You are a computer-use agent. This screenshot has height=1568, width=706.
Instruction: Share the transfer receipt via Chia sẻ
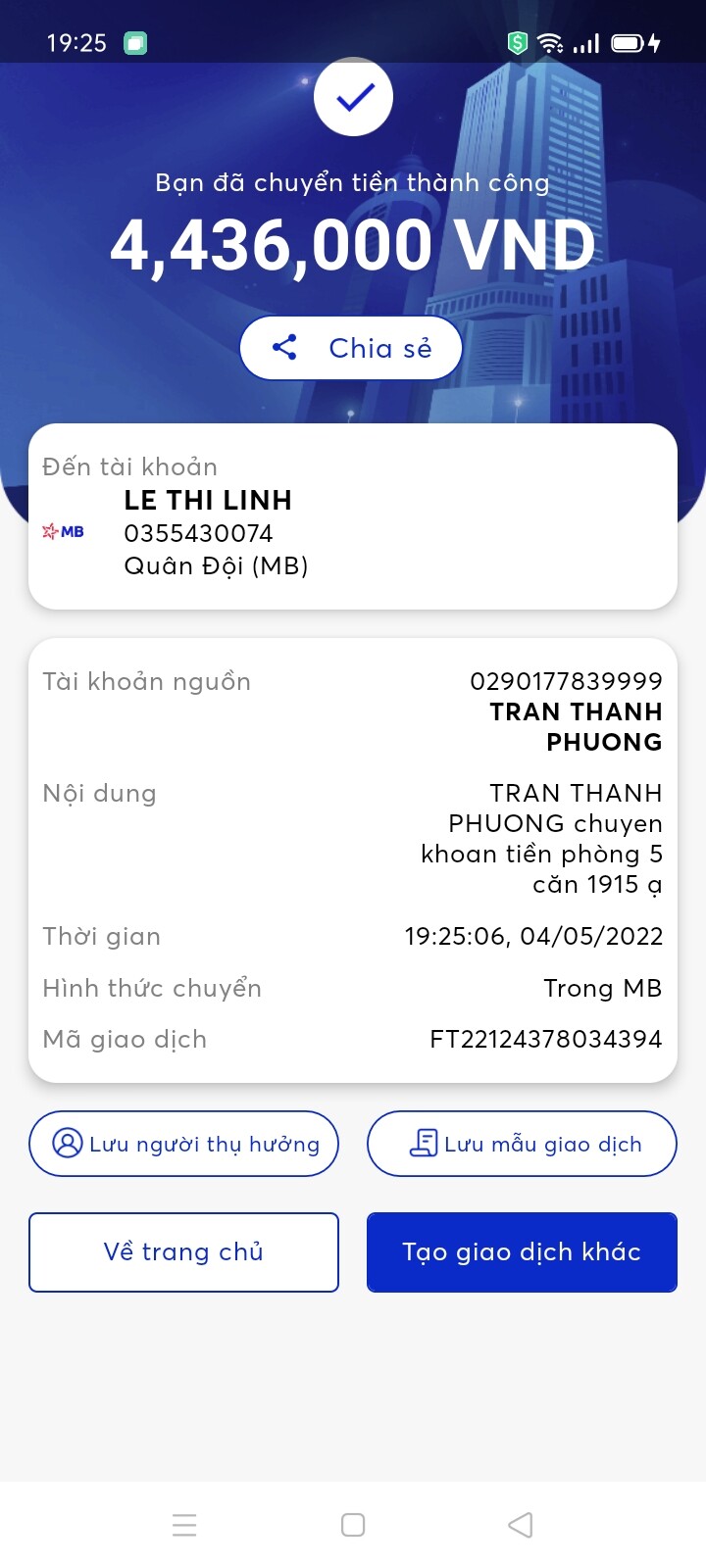click(x=351, y=348)
